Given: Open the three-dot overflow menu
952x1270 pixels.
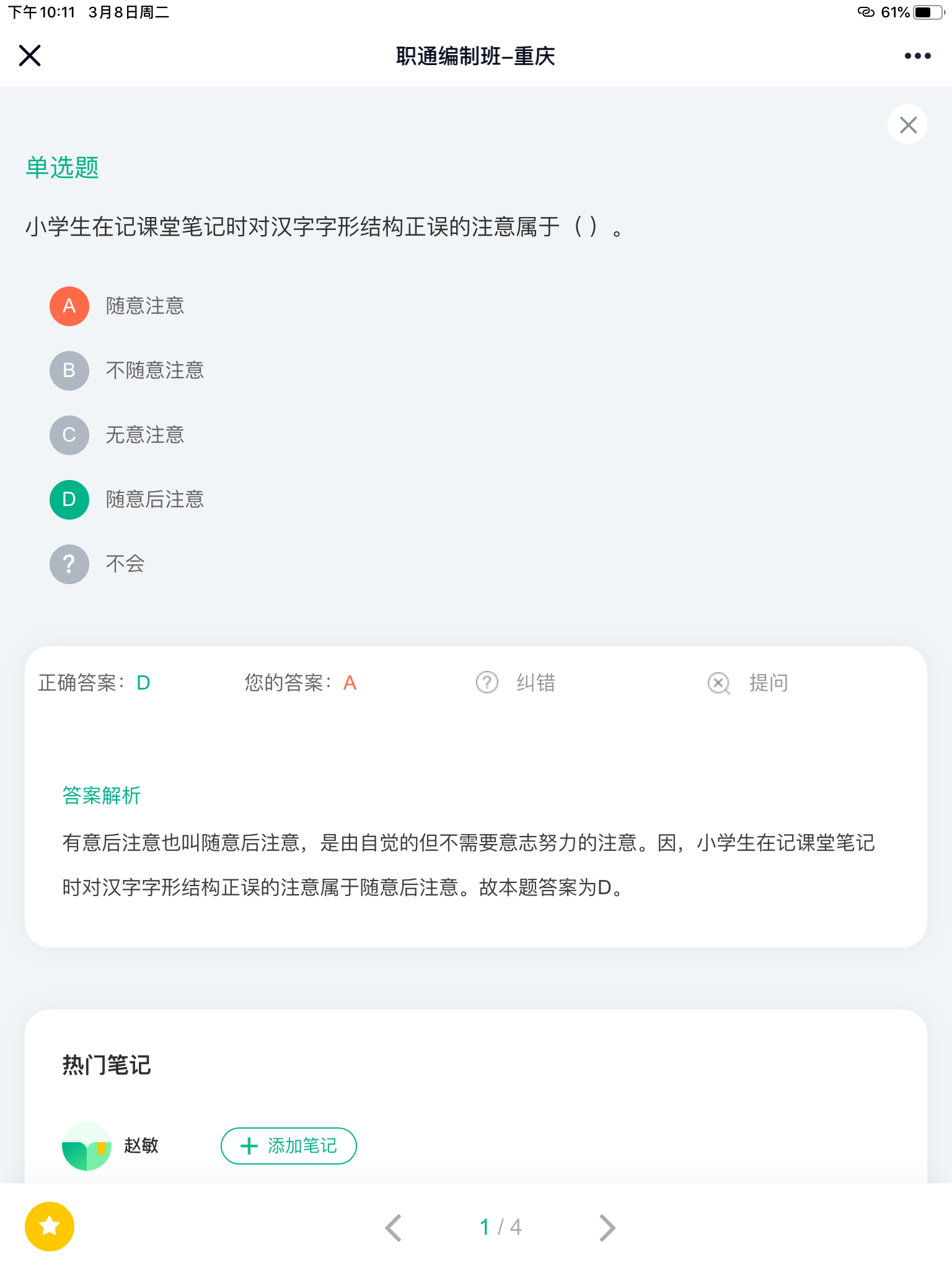Looking at the screenshot, I should pos(917,56).
